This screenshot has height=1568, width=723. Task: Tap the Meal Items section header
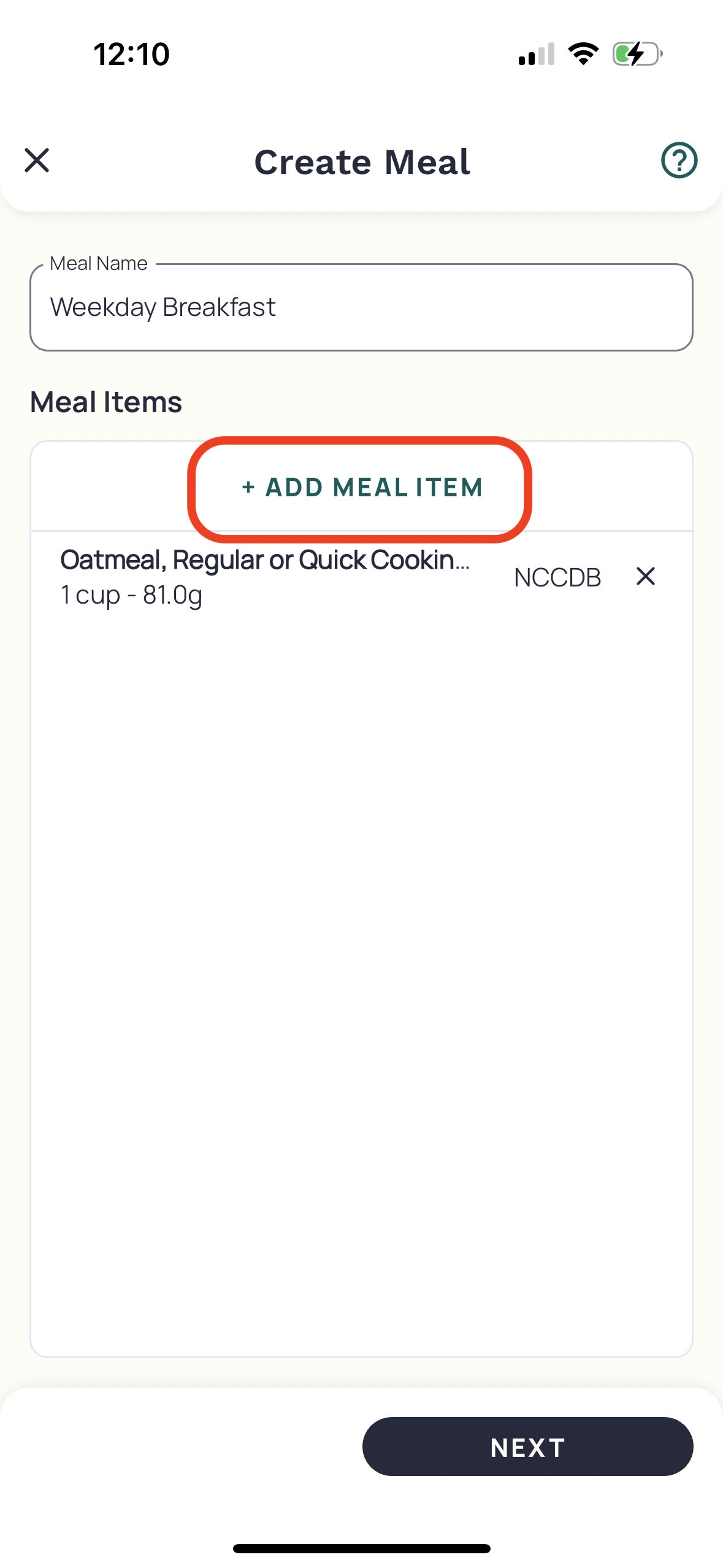pyautogui.click(x=105, y=401)
